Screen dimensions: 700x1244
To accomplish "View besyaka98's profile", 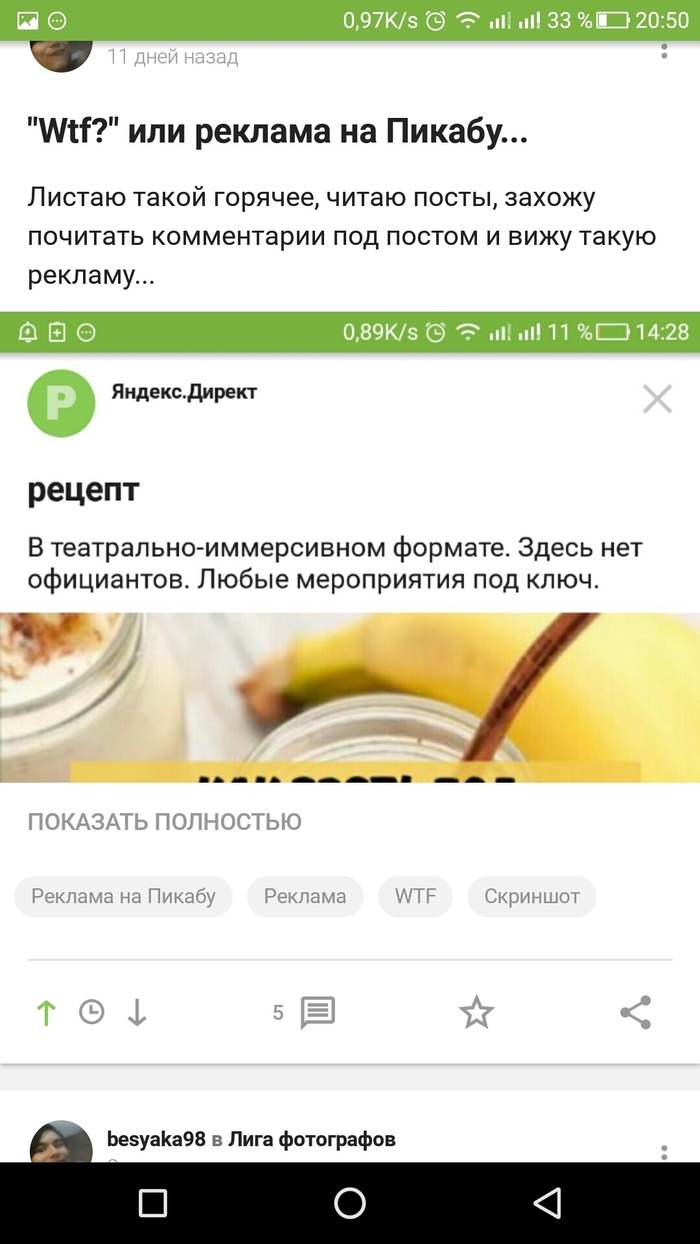I will 156,1139.
